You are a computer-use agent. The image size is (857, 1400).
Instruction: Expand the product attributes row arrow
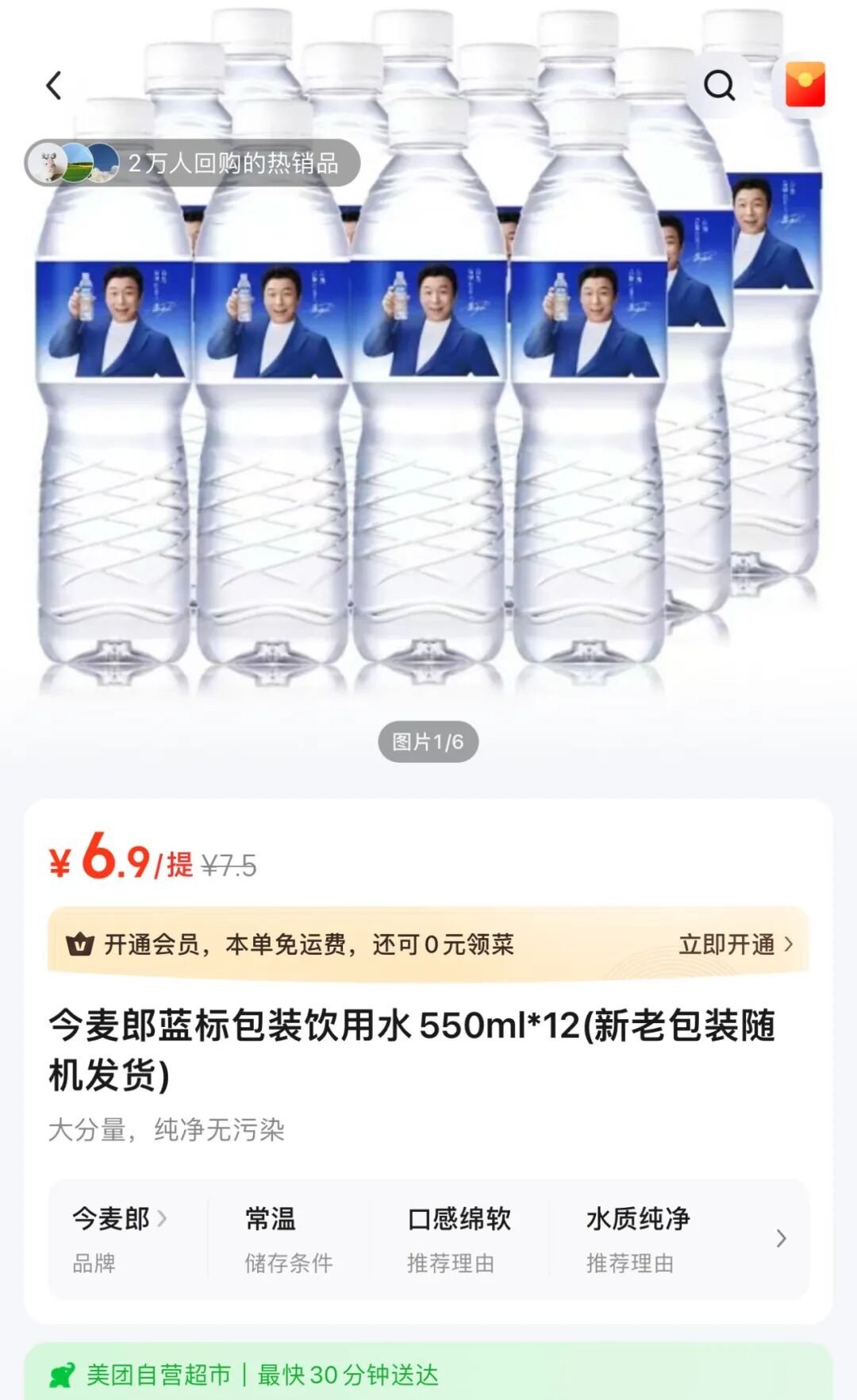[x=781, y=1238]
